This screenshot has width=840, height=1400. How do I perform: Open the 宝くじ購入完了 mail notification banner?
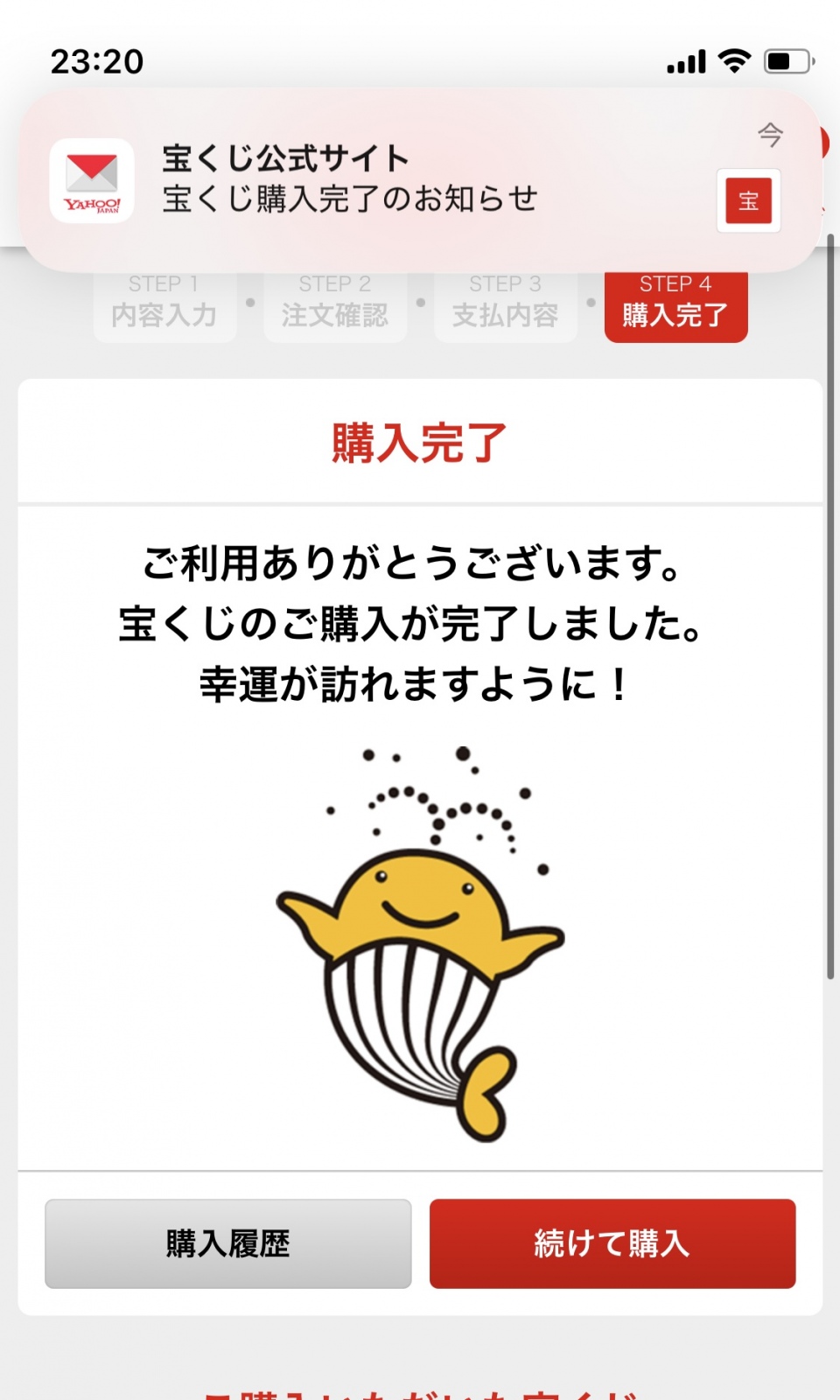[x=394, y=179]
